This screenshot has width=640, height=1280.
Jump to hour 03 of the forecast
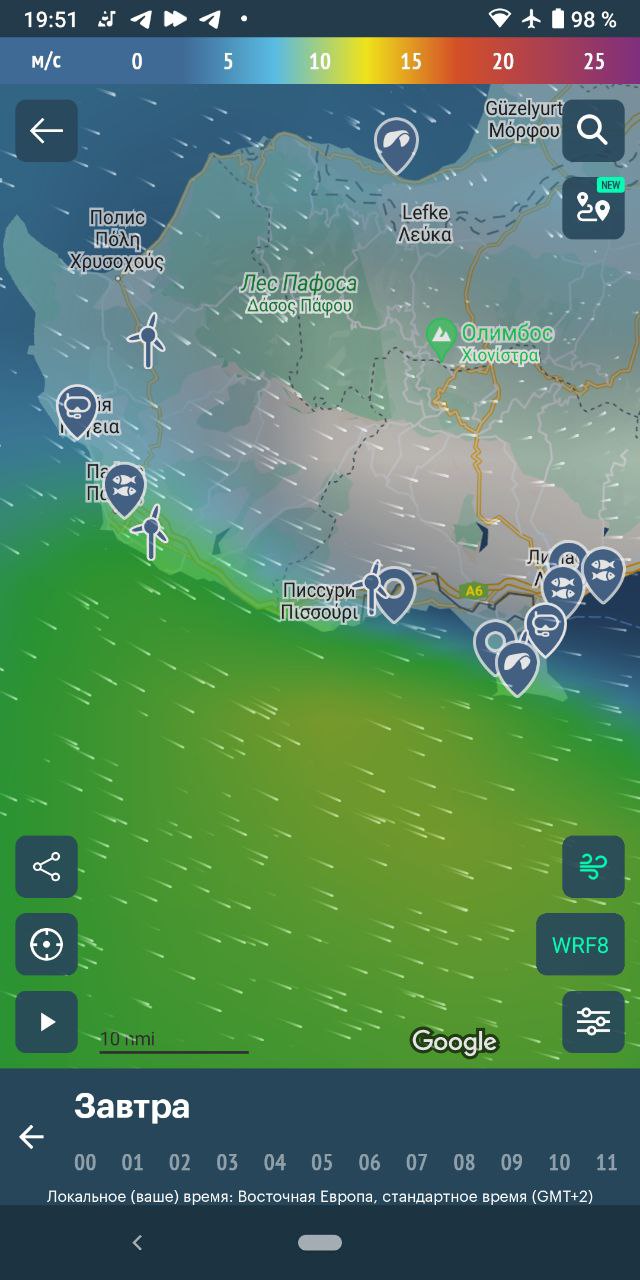227,1163
